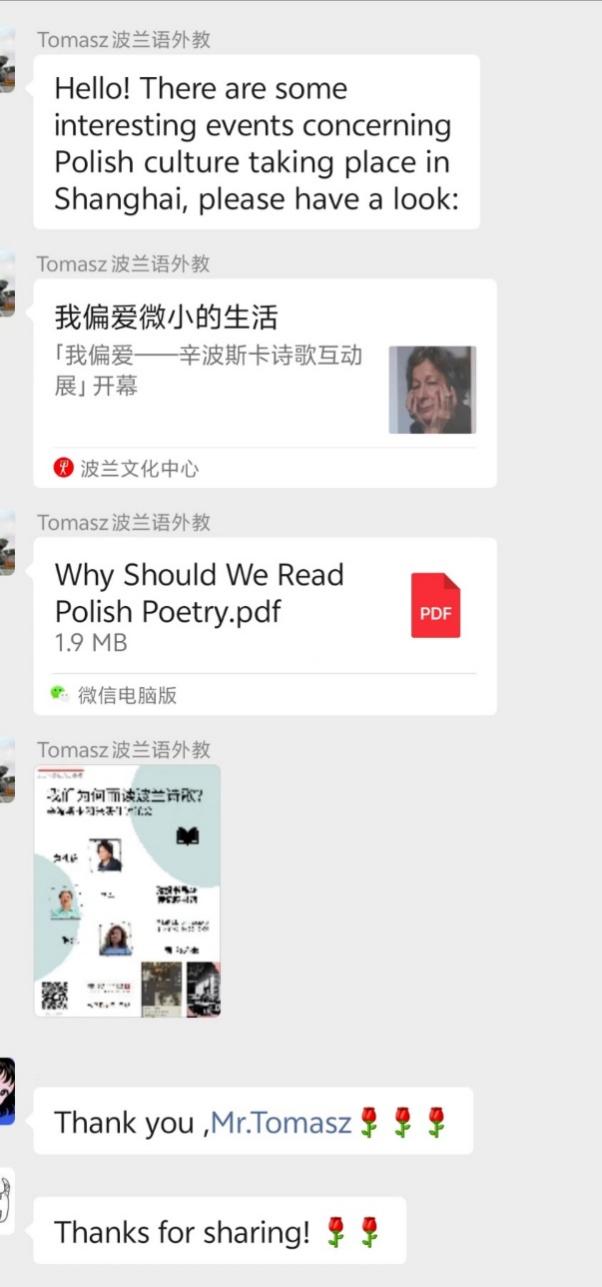602x1287 pixels.
Task: Open avatar of Thank you sender
Action: [6, 1091]
